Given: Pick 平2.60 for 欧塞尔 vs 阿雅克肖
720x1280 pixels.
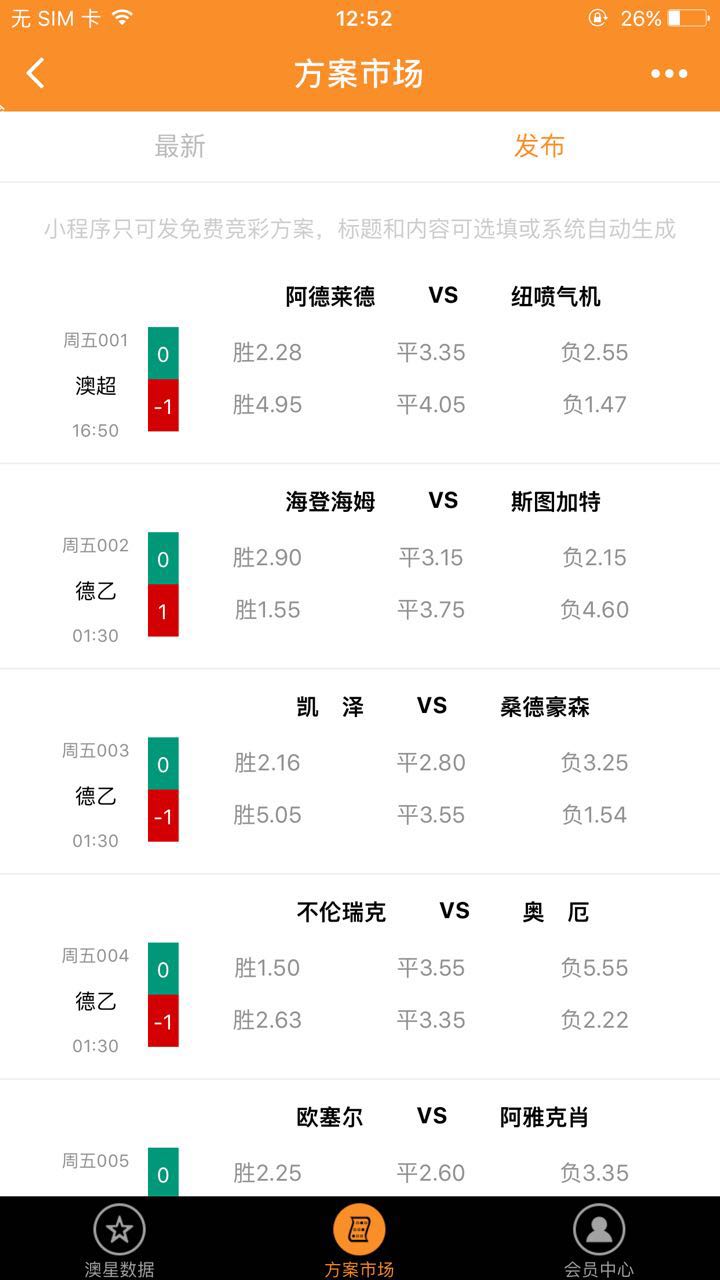Looking at the screenshot, I should tap(431, 1172).
